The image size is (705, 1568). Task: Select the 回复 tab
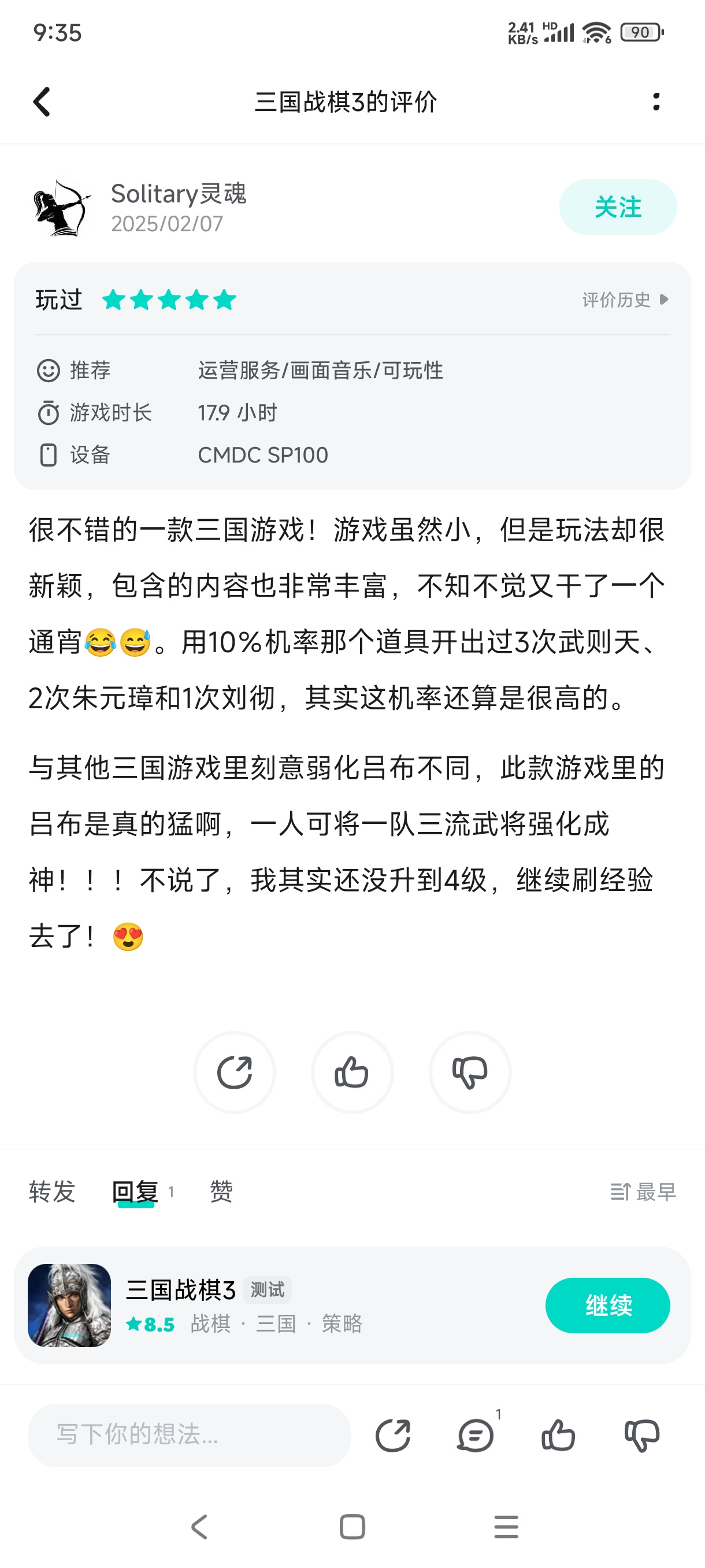pyautogui.click(x=135, y=1191)
